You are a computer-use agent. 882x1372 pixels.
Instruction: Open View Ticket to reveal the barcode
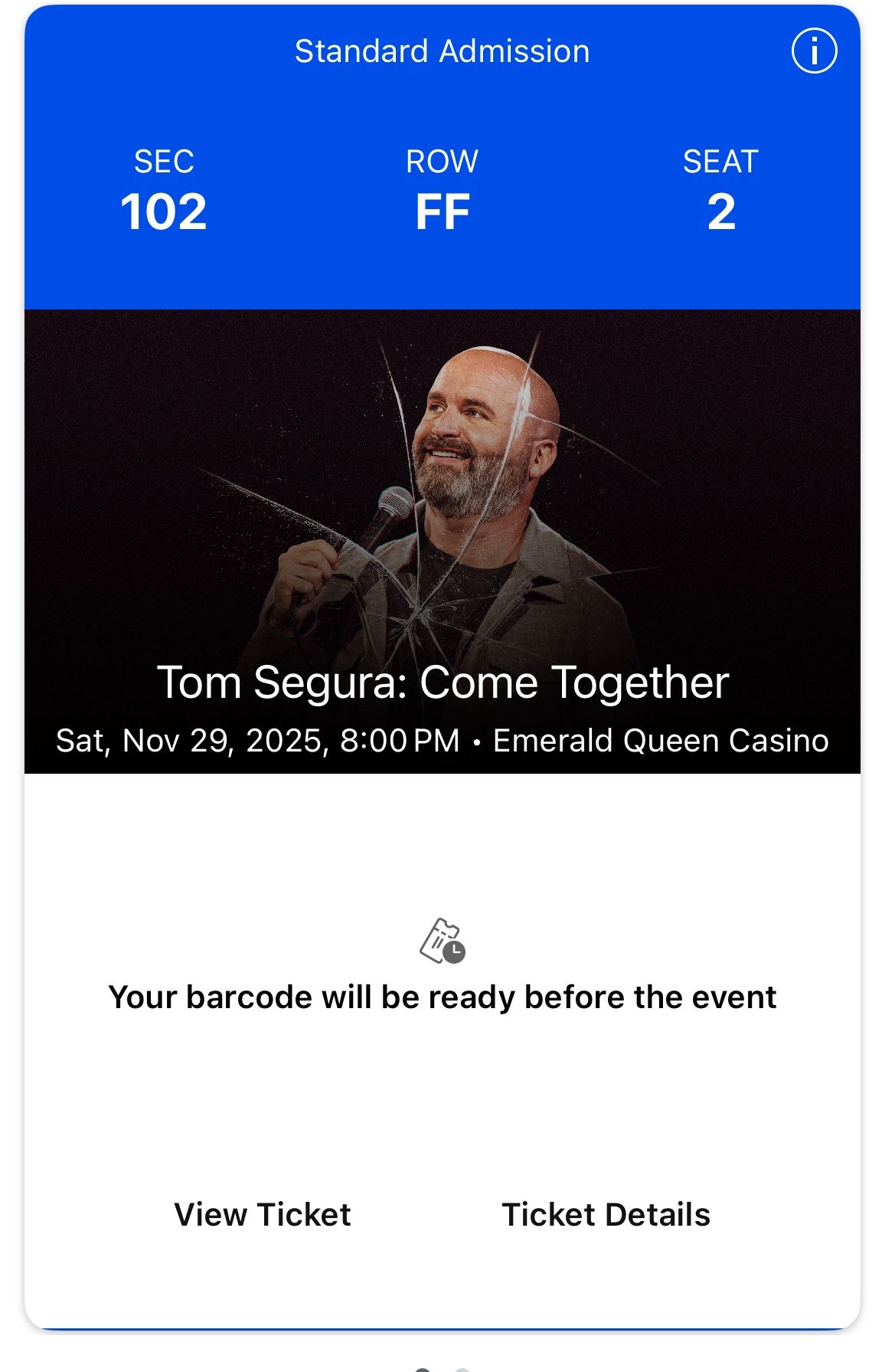tap(262, 1214)
